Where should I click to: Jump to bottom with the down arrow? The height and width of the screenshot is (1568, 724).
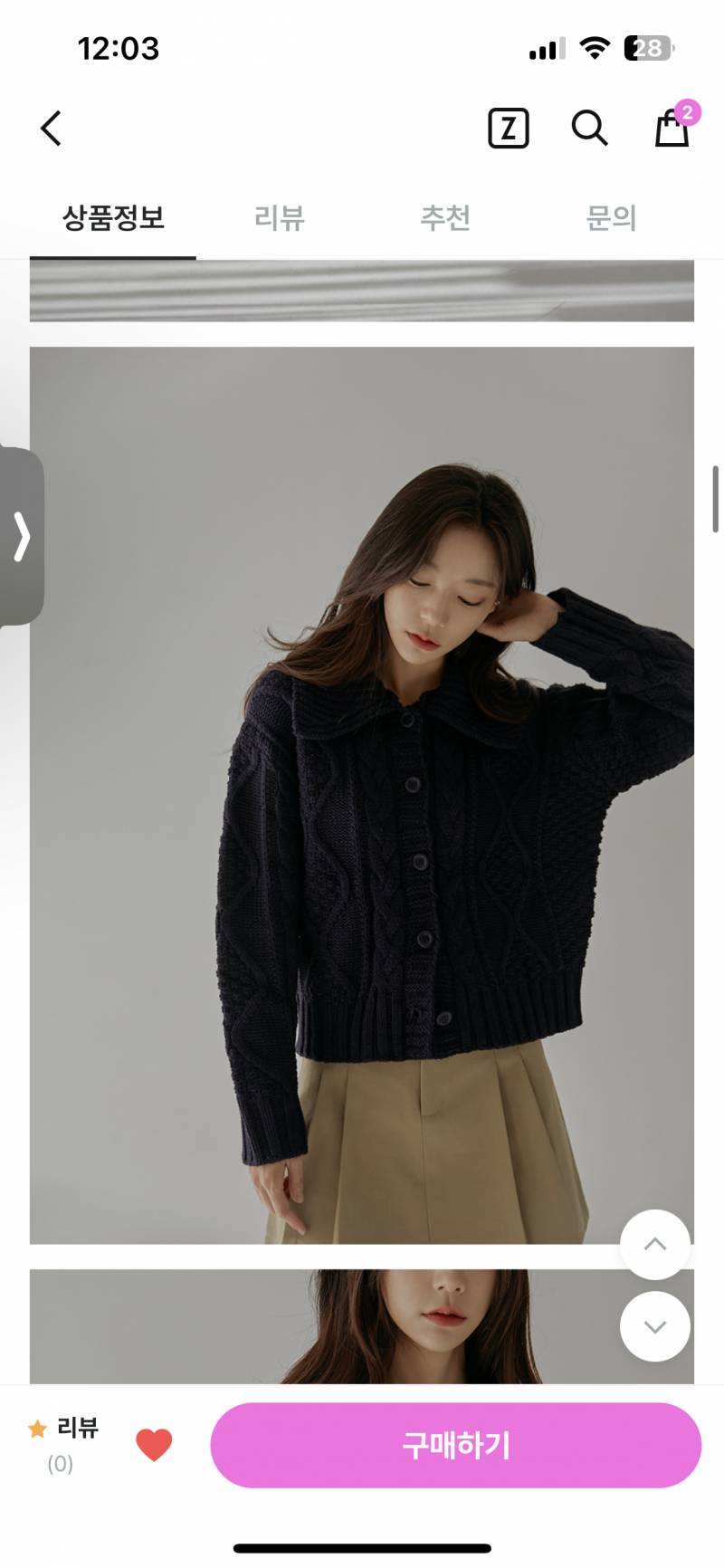[655, 1326]
